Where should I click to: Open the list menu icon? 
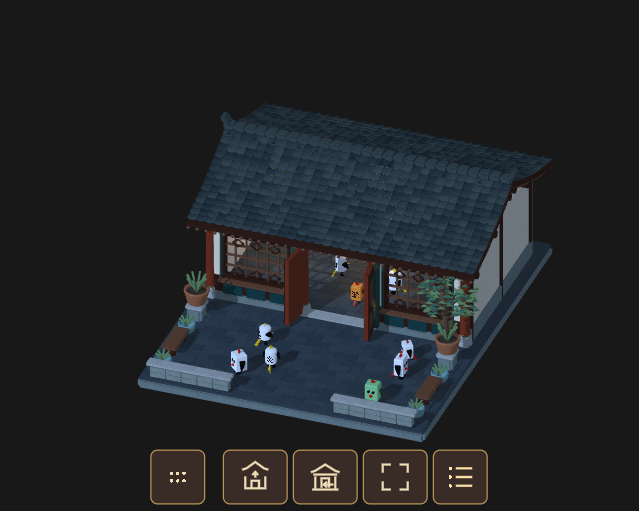coord(460,477)
